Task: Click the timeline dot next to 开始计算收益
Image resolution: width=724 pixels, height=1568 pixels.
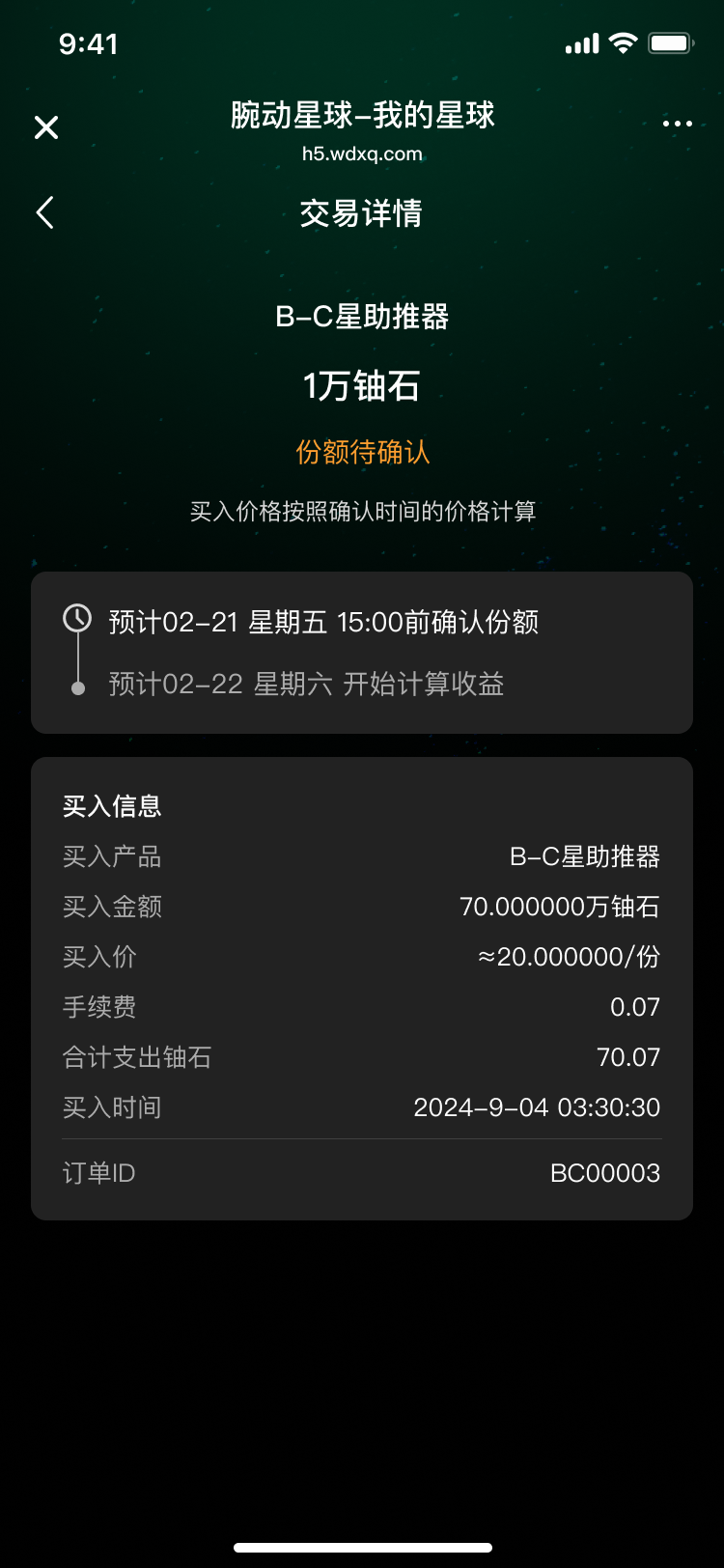Action: tap(78, 684)
